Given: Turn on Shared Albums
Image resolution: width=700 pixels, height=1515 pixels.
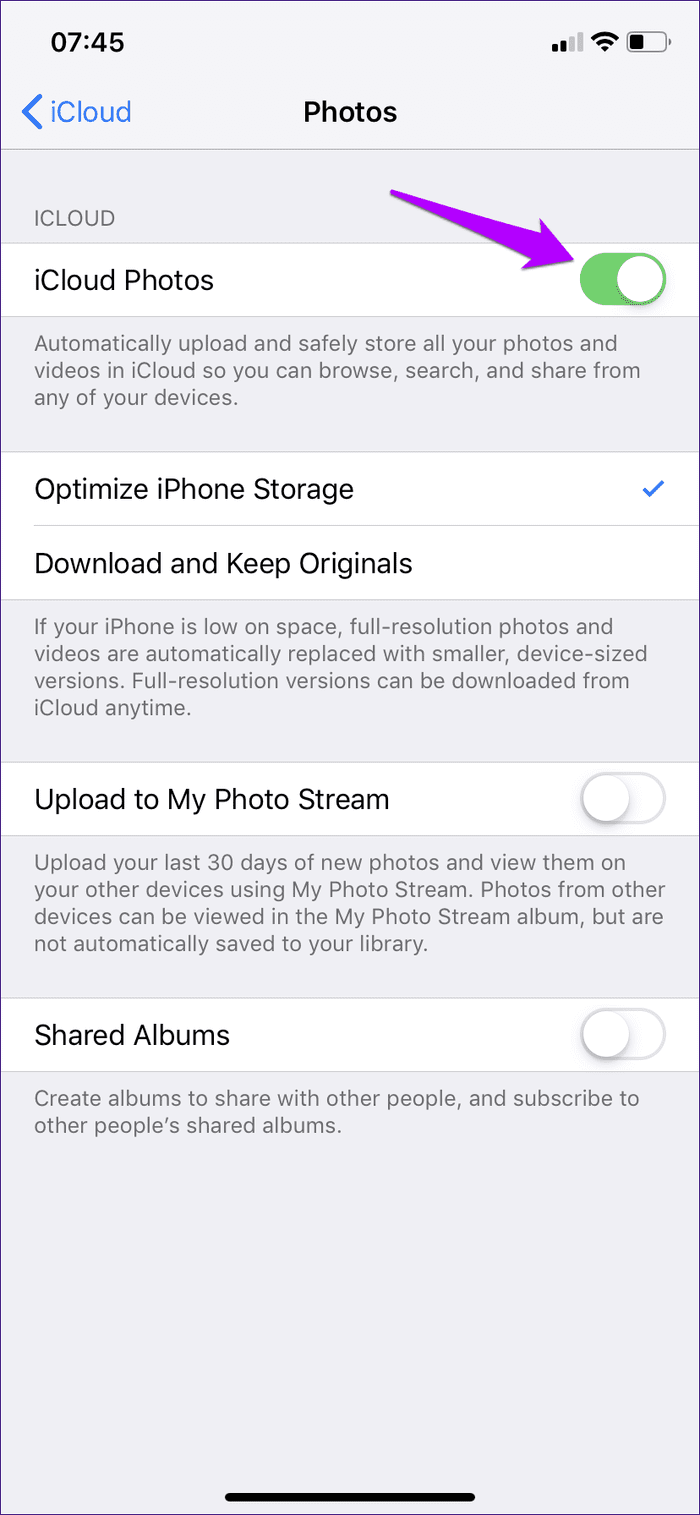Looking at the screenshot, I should (622, 1034).
